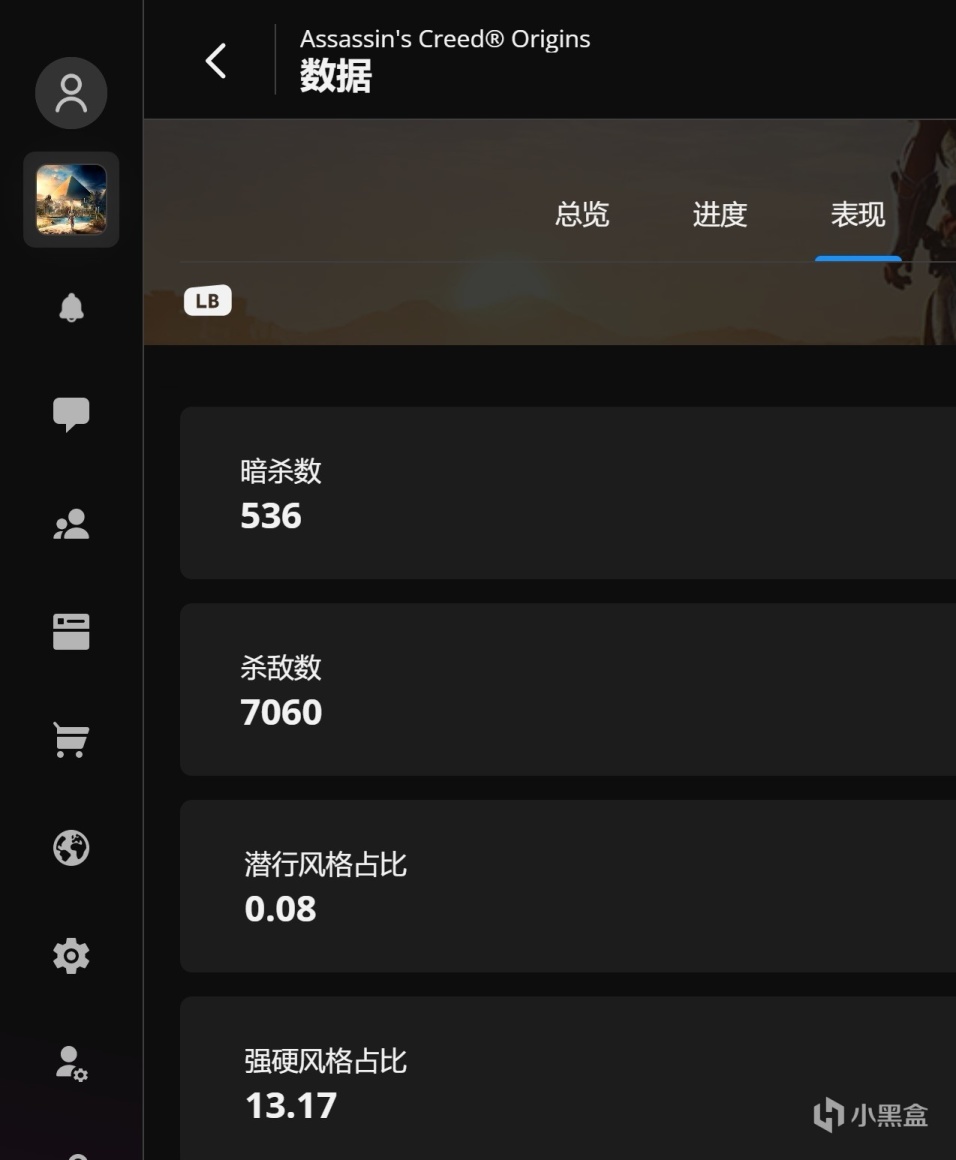Open the store cart icon
Viewport: 956px width, 1160px height.
pyautogui.click(x=71, y=740)
